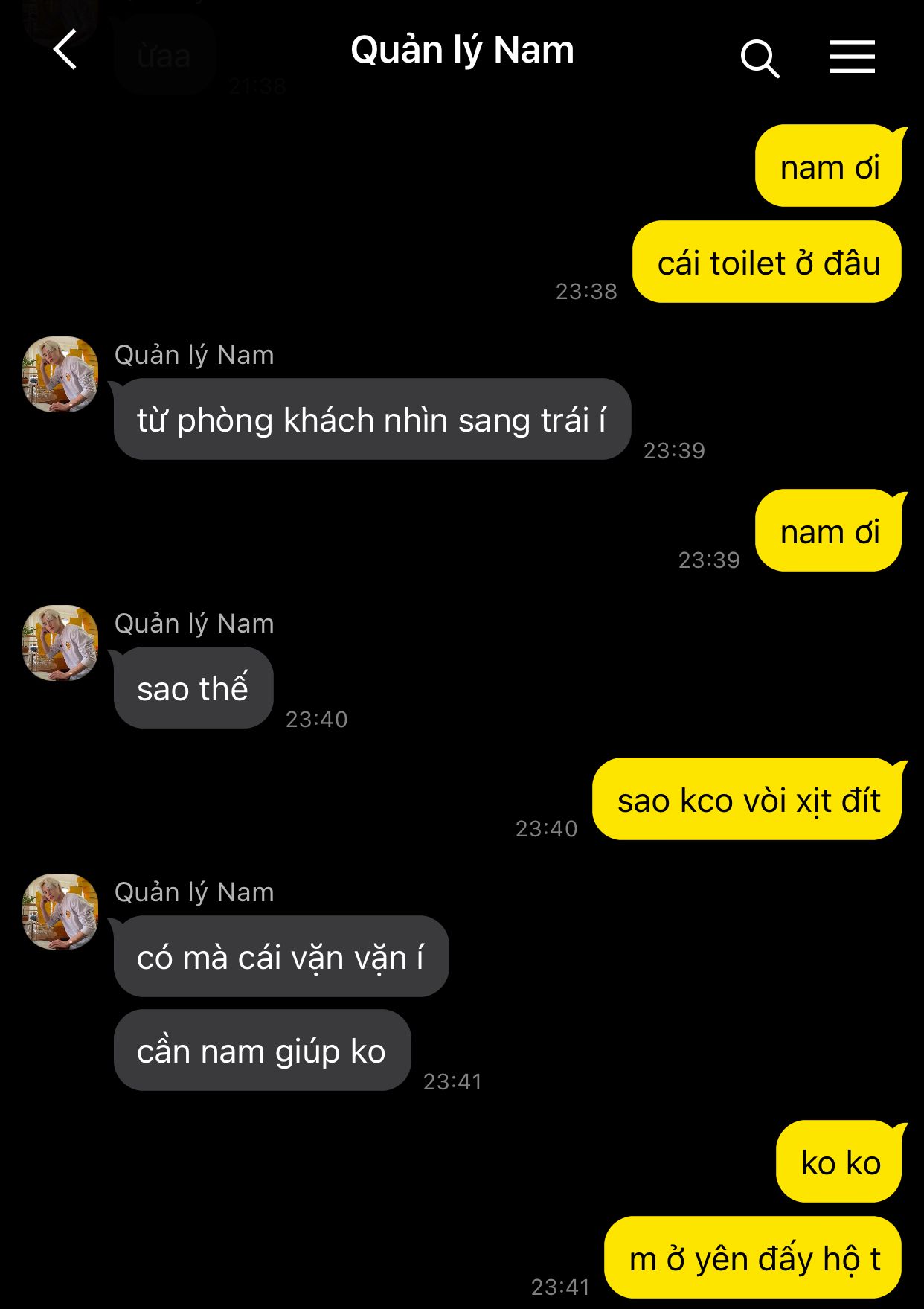The width and height of the screenshot is (924, 1309).
Task: Search within this conversation
Action: coord(760,58)
